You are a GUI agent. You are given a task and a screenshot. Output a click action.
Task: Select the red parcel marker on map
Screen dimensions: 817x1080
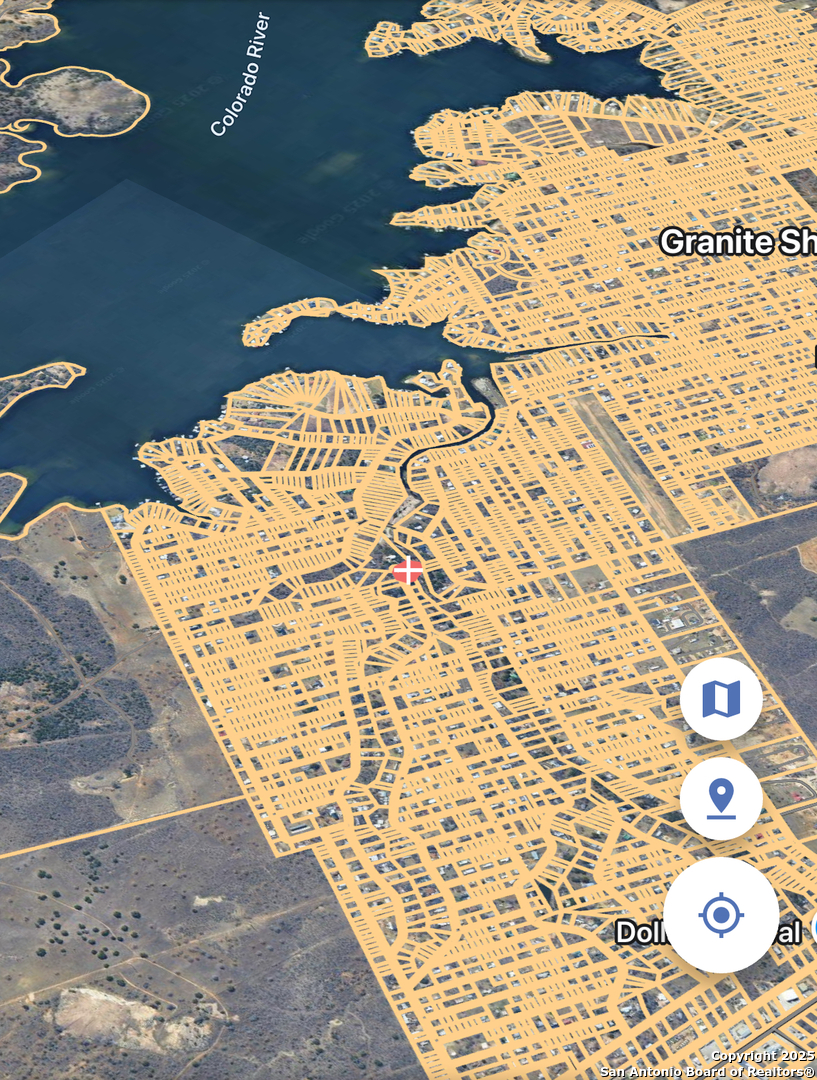tap(408, 571)
